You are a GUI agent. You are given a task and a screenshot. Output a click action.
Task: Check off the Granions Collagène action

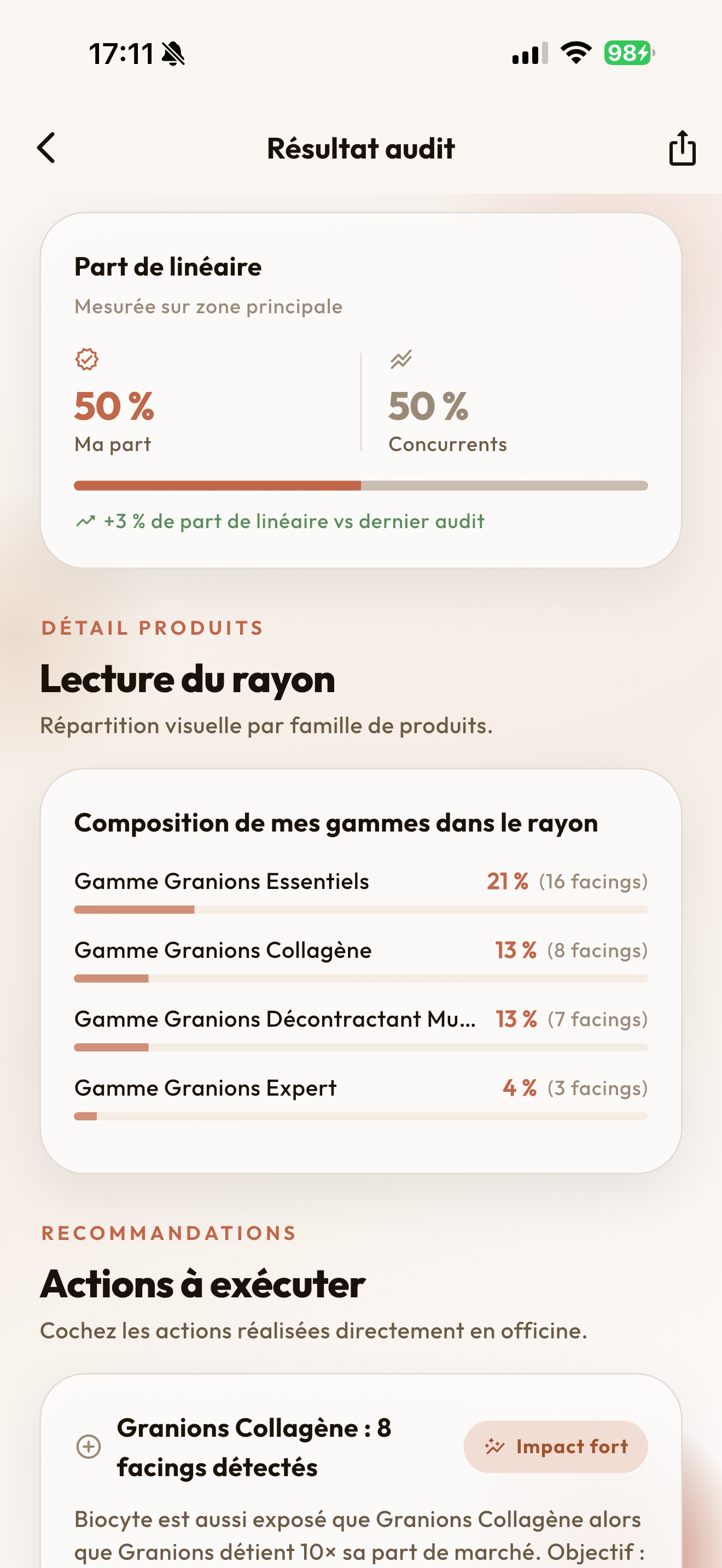[x=89, y=1446]
